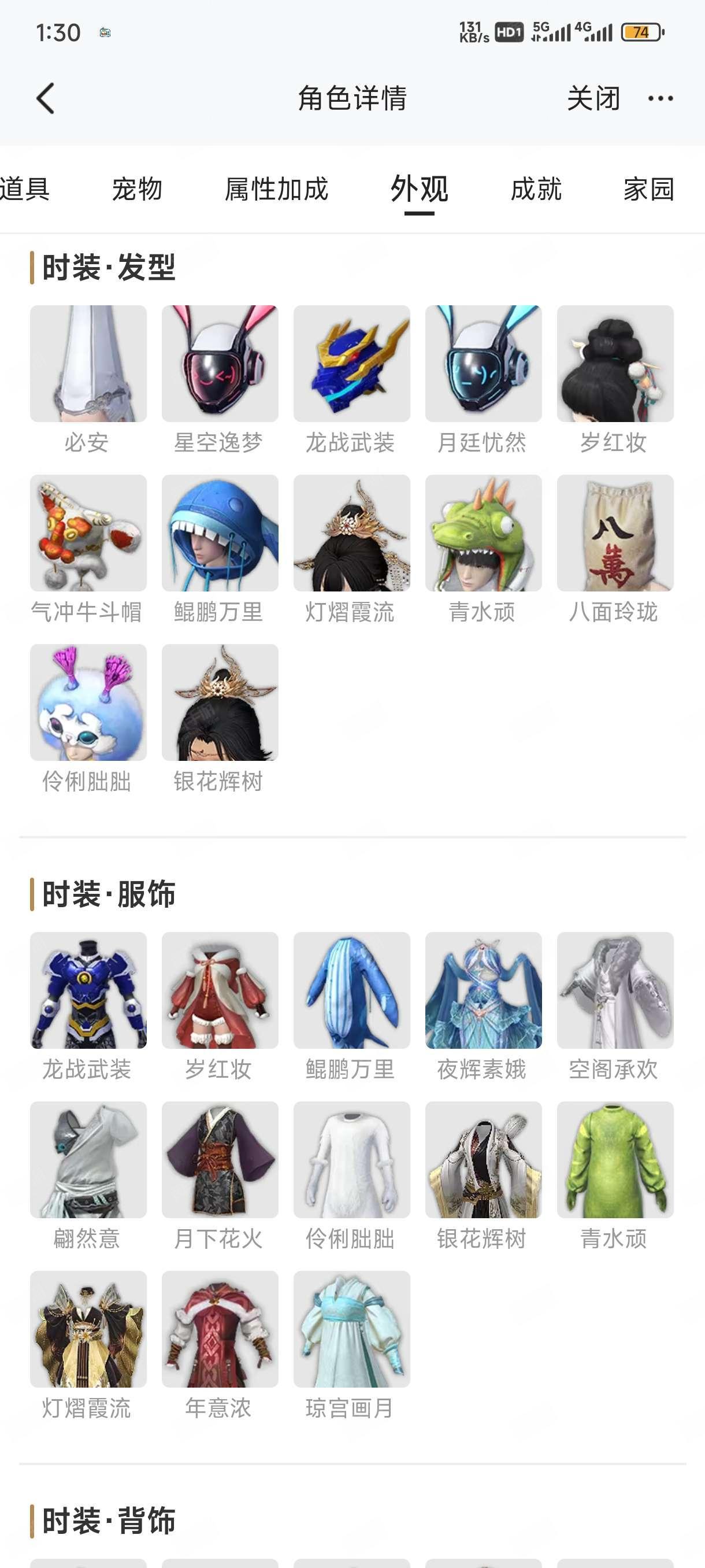Open the 星空逸梦 hairstyle thumbnail
705x1568 pixels.
220,364
